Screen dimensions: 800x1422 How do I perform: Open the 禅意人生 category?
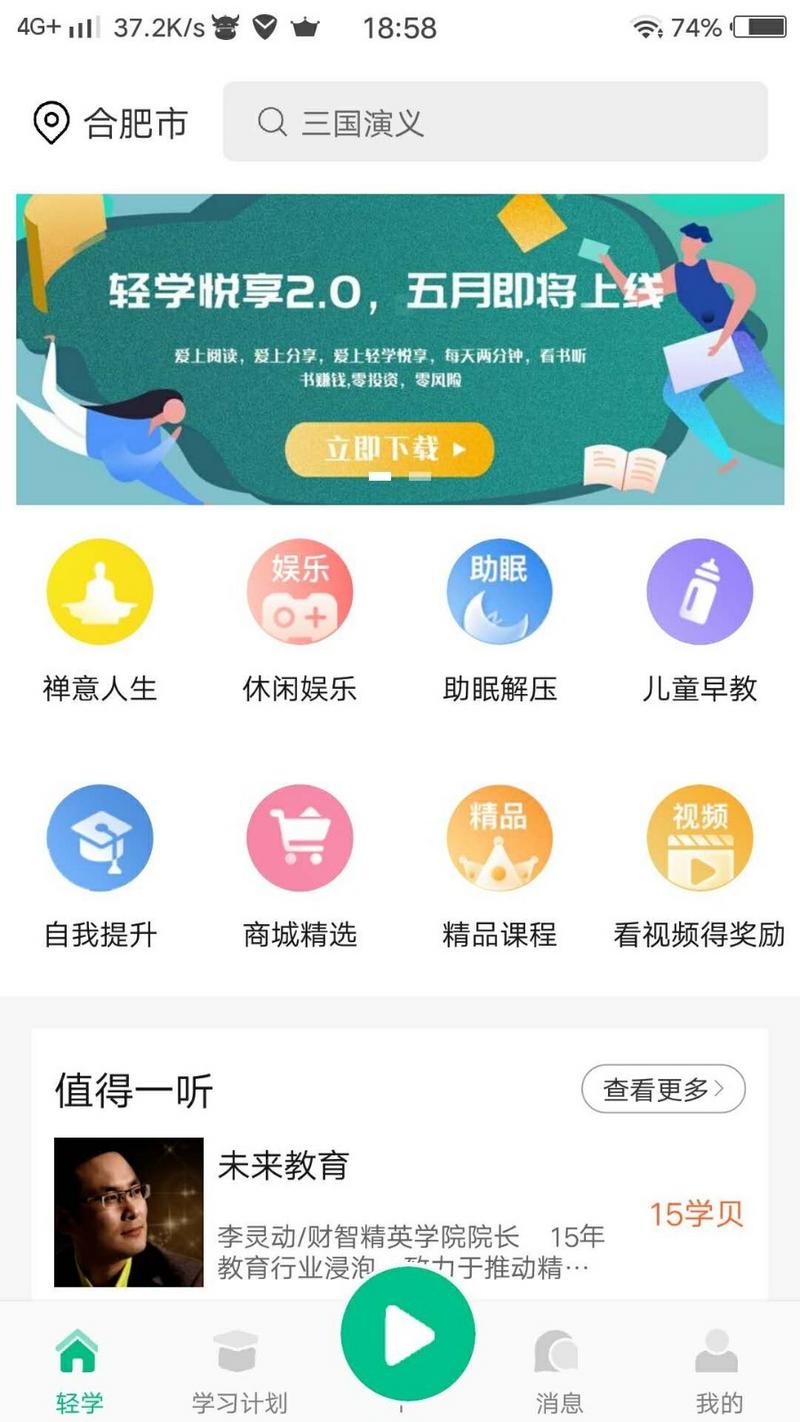click(x=100, y=620)
